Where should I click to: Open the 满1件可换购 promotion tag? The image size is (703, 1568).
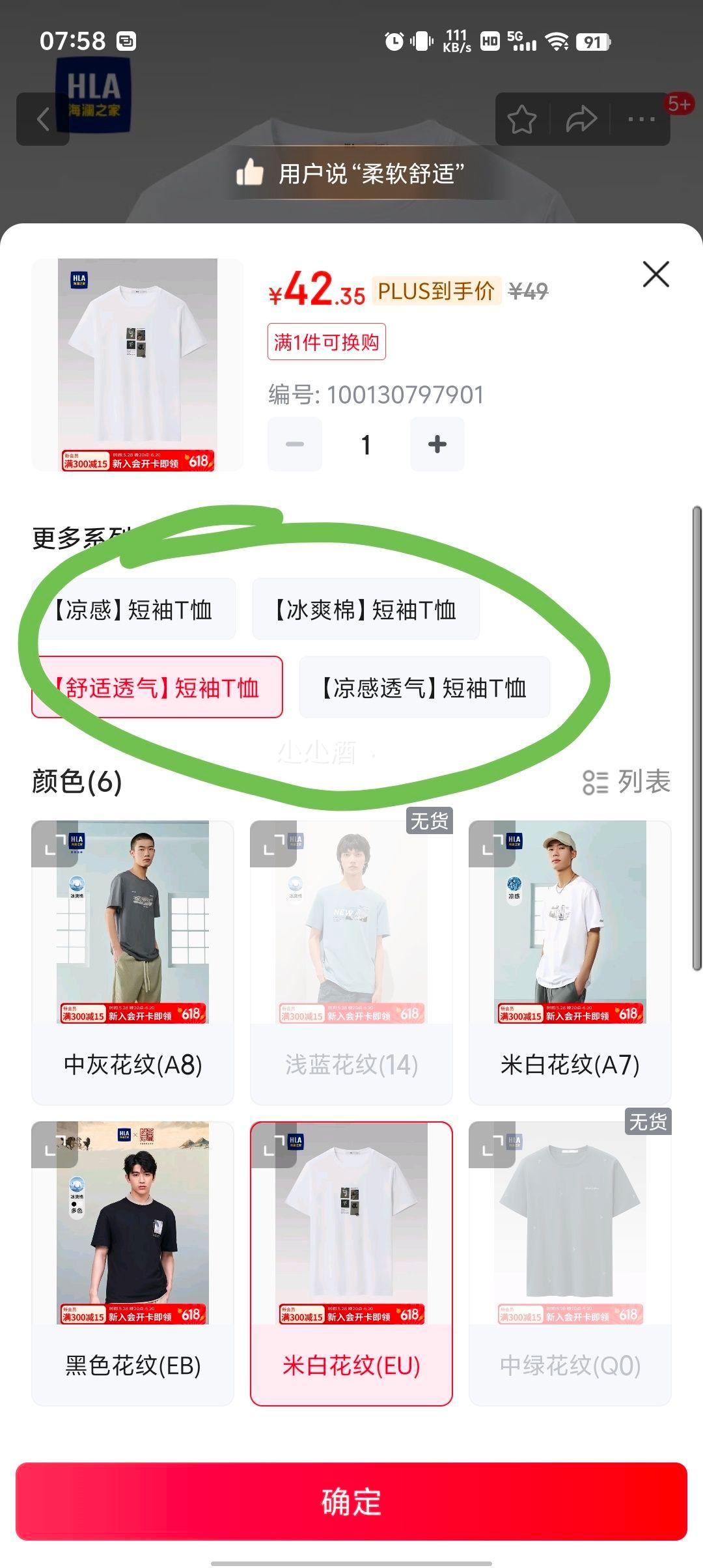pyautogui.click(x=326, y=342)
